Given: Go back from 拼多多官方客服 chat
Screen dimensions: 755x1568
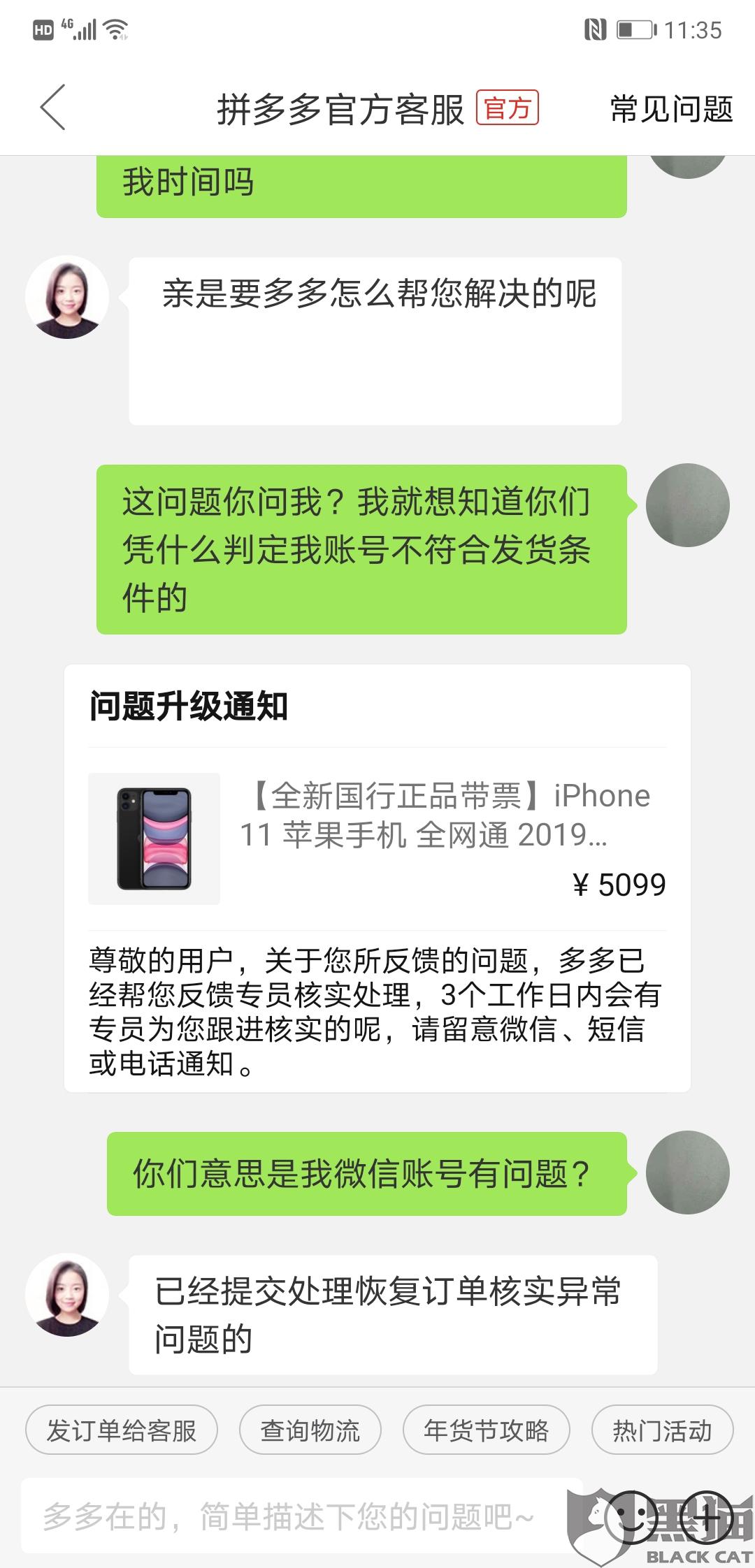Looking at the screenshot, I should click(53, 108).
